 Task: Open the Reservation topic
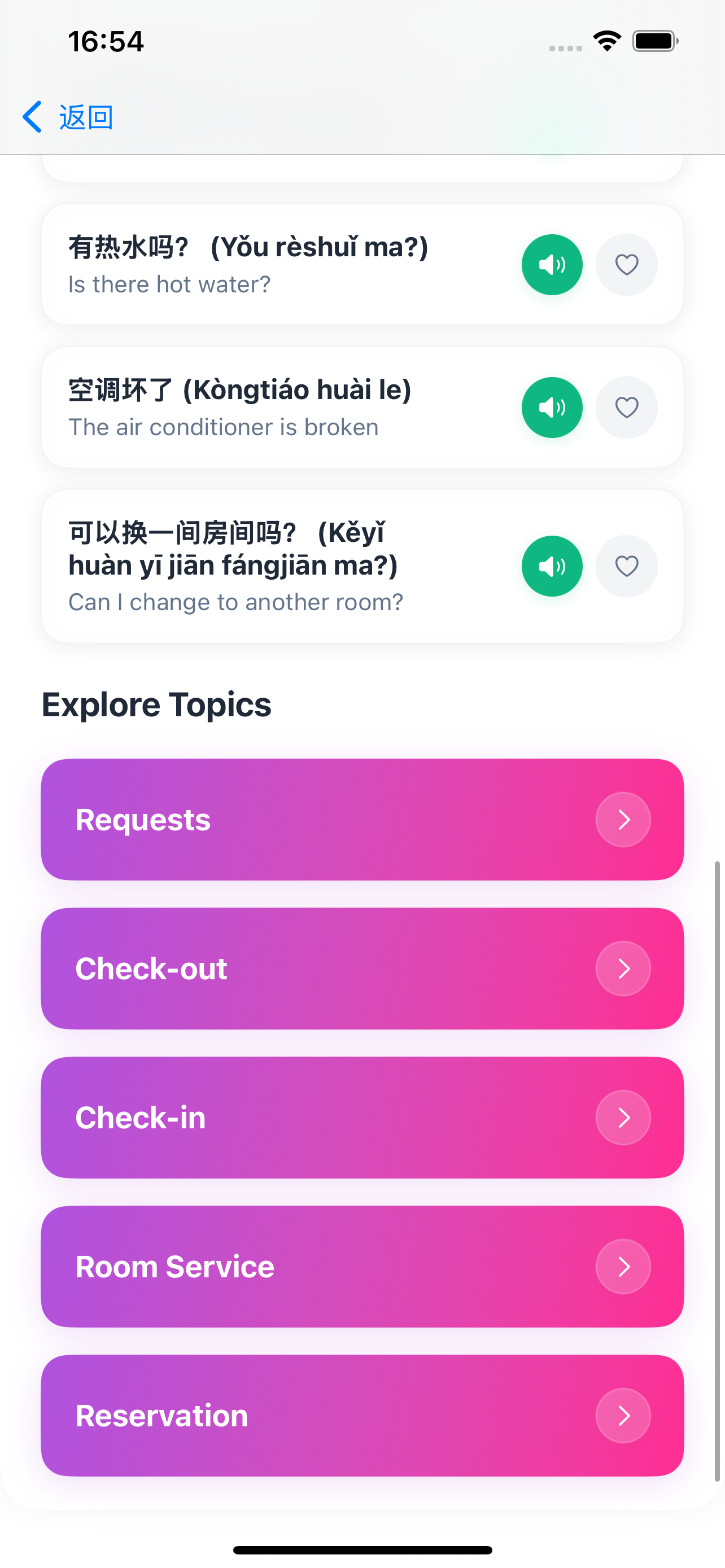[304, 1415]
